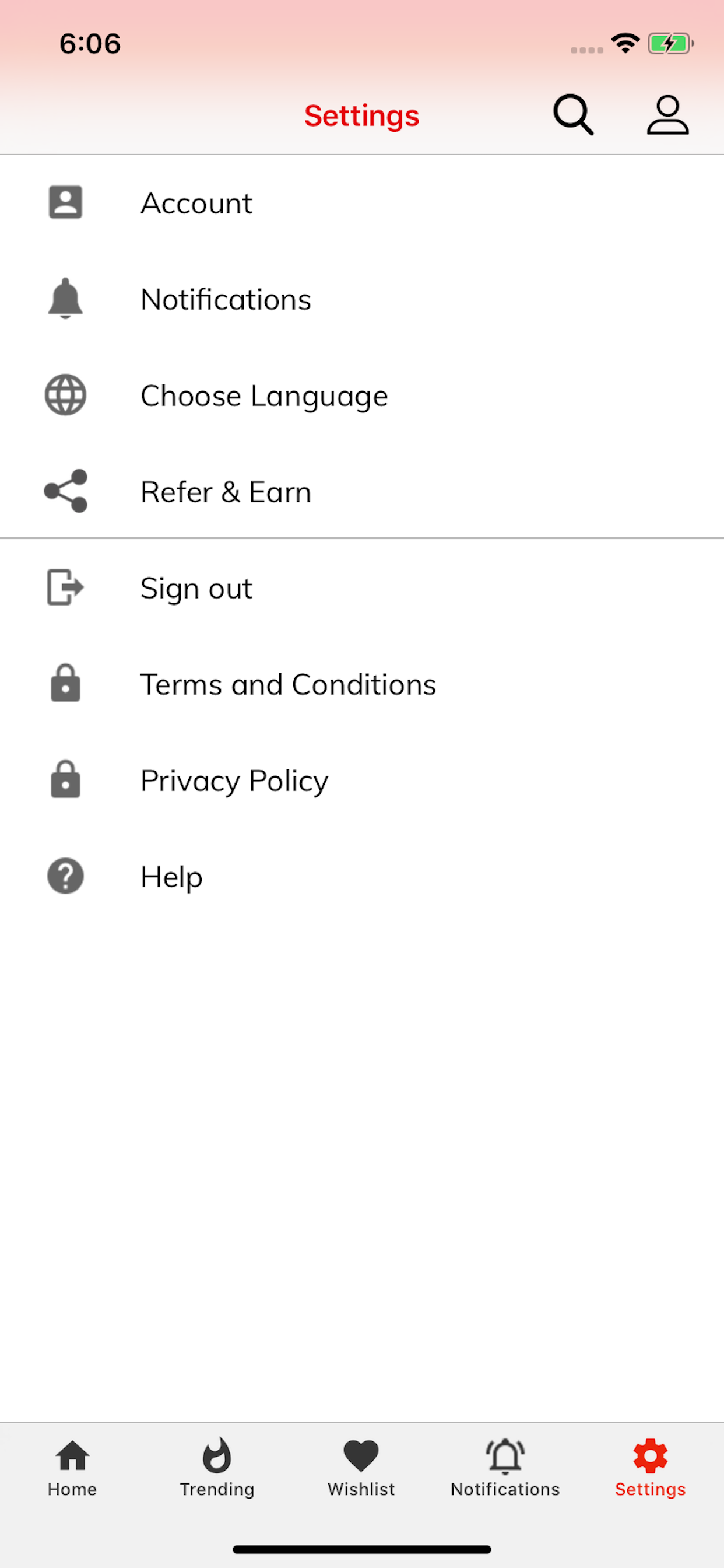Viewport: 724px width, 1568px height.
Task: Open the Refer & Earn page
Action: [x=225, y=491]
